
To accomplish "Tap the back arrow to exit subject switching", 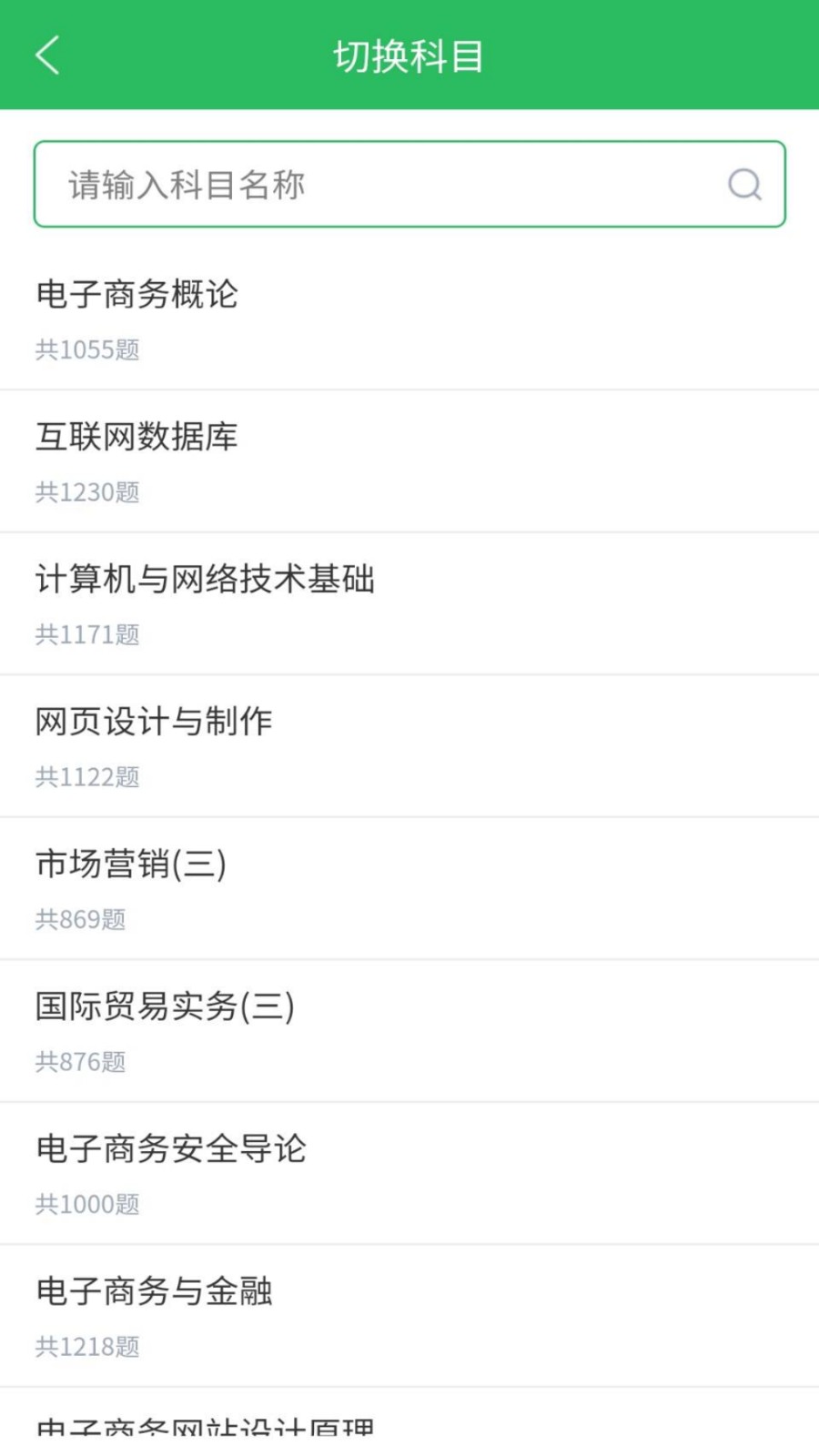I will point(47,55).
